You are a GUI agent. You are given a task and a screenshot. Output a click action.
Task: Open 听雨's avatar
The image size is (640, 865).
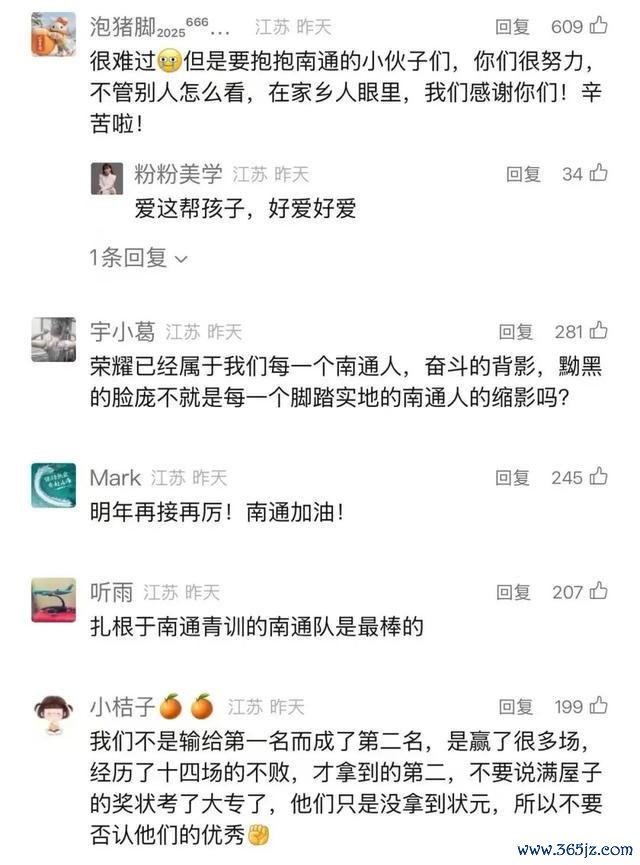(x=53, y=599)
